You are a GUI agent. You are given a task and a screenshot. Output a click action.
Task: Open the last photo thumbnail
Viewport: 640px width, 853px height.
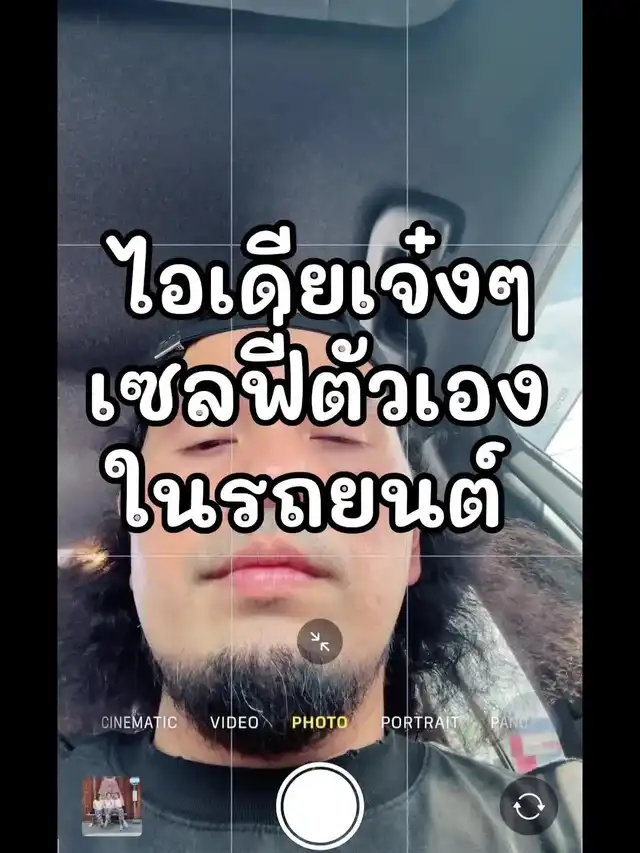pyautogui.click(x=112, y=806)
